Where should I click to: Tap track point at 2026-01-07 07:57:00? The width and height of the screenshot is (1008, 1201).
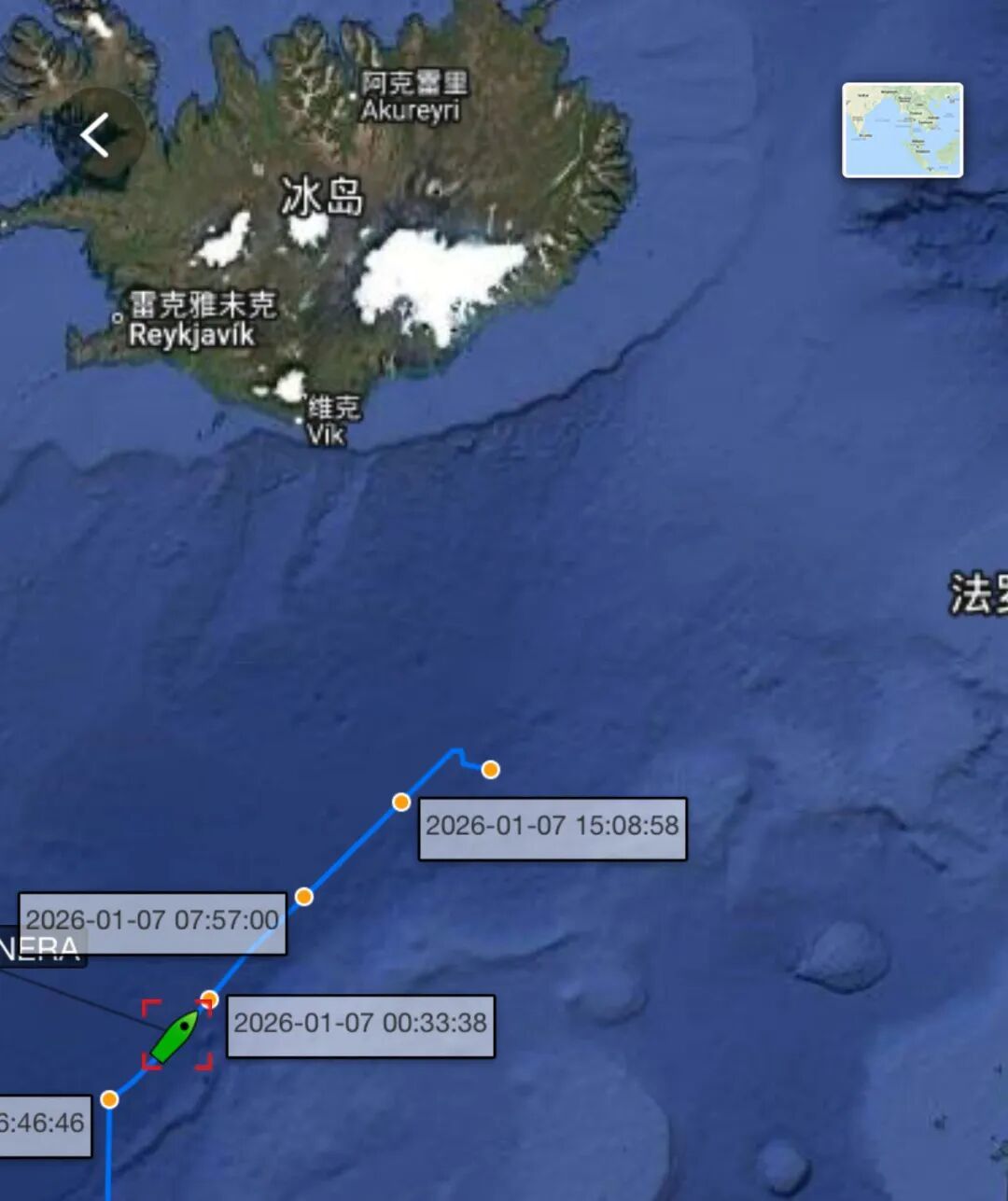[x=304, y=897]
